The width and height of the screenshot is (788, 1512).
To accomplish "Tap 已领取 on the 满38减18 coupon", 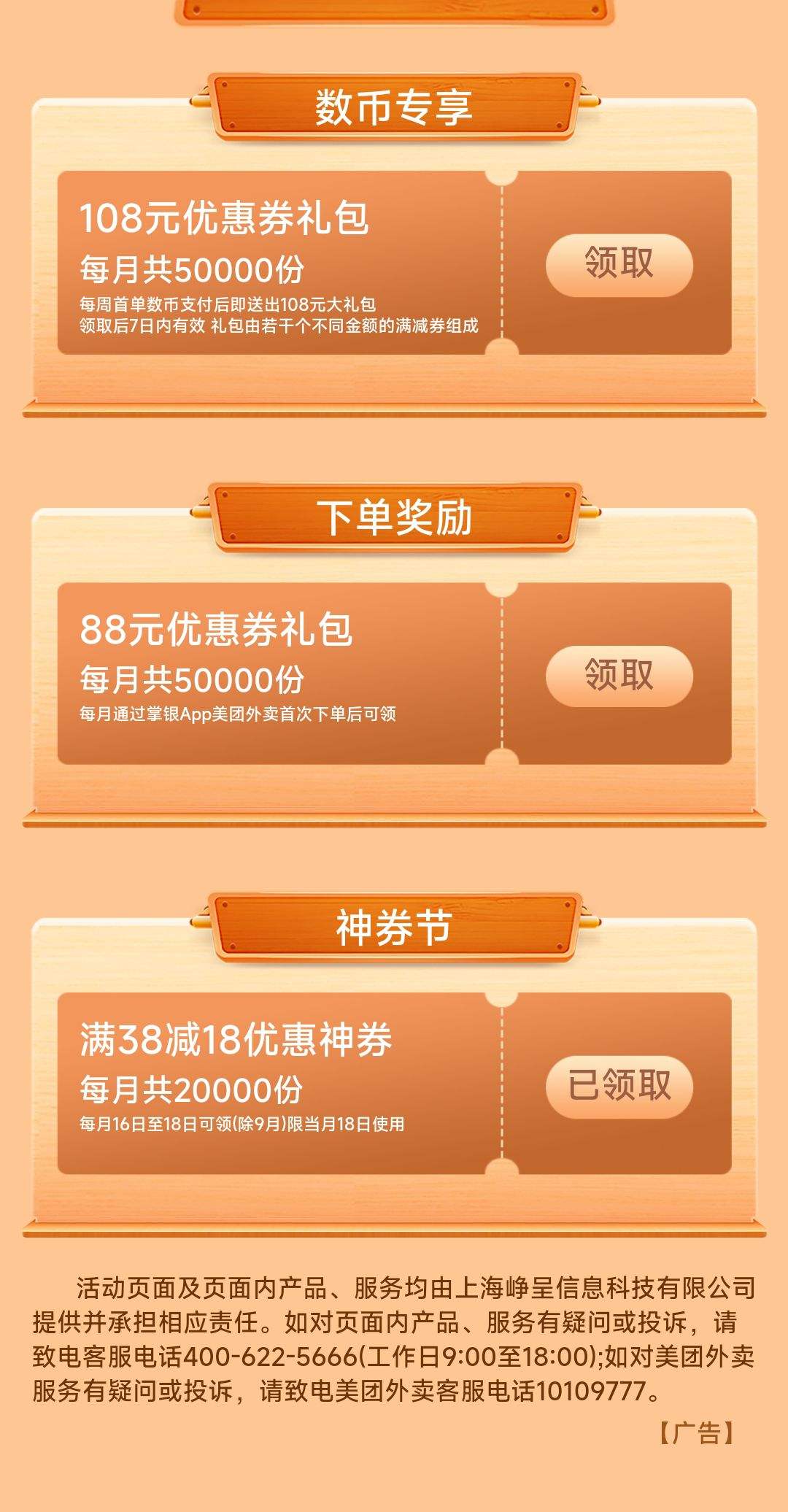I will (x=619, y=1087).
